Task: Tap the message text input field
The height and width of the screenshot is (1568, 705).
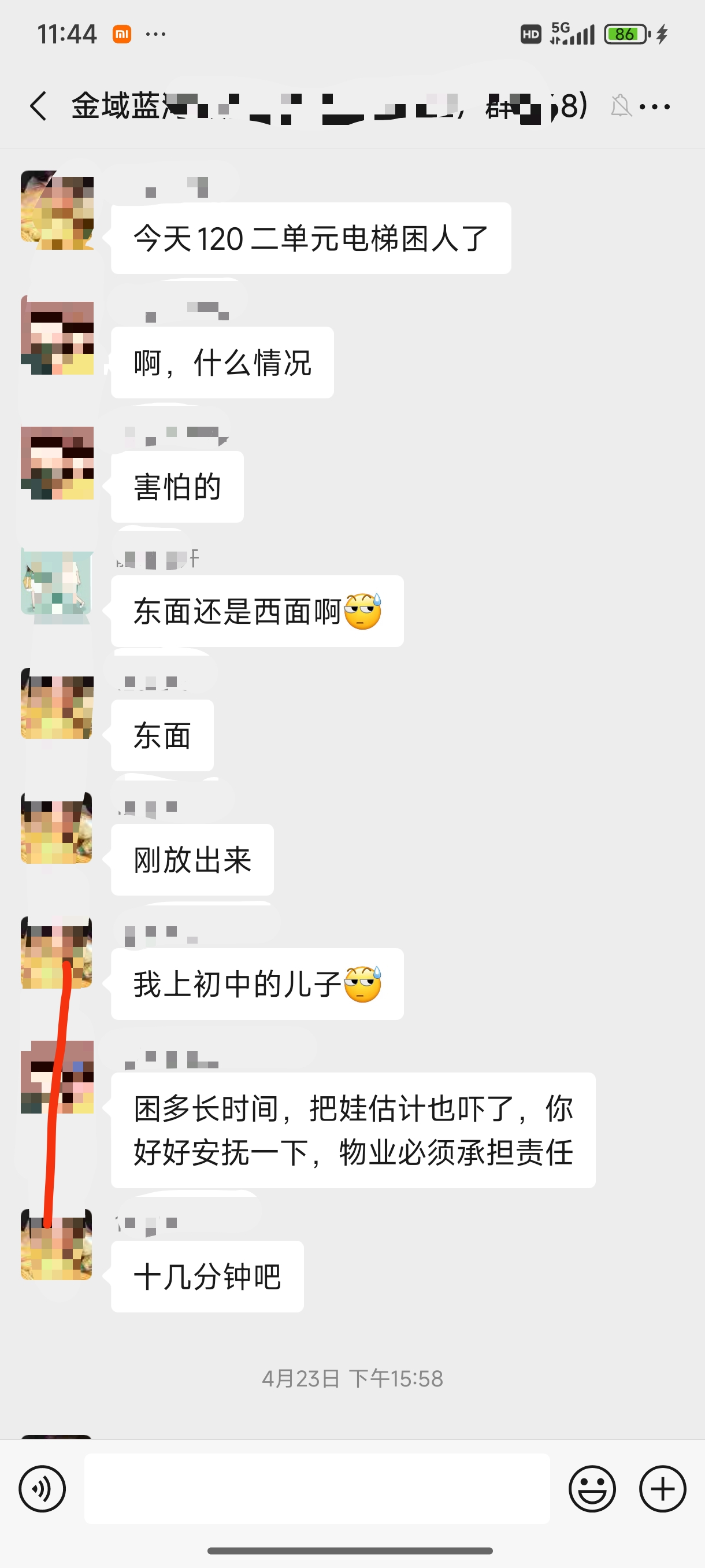Action: (x=316, y=1489)
